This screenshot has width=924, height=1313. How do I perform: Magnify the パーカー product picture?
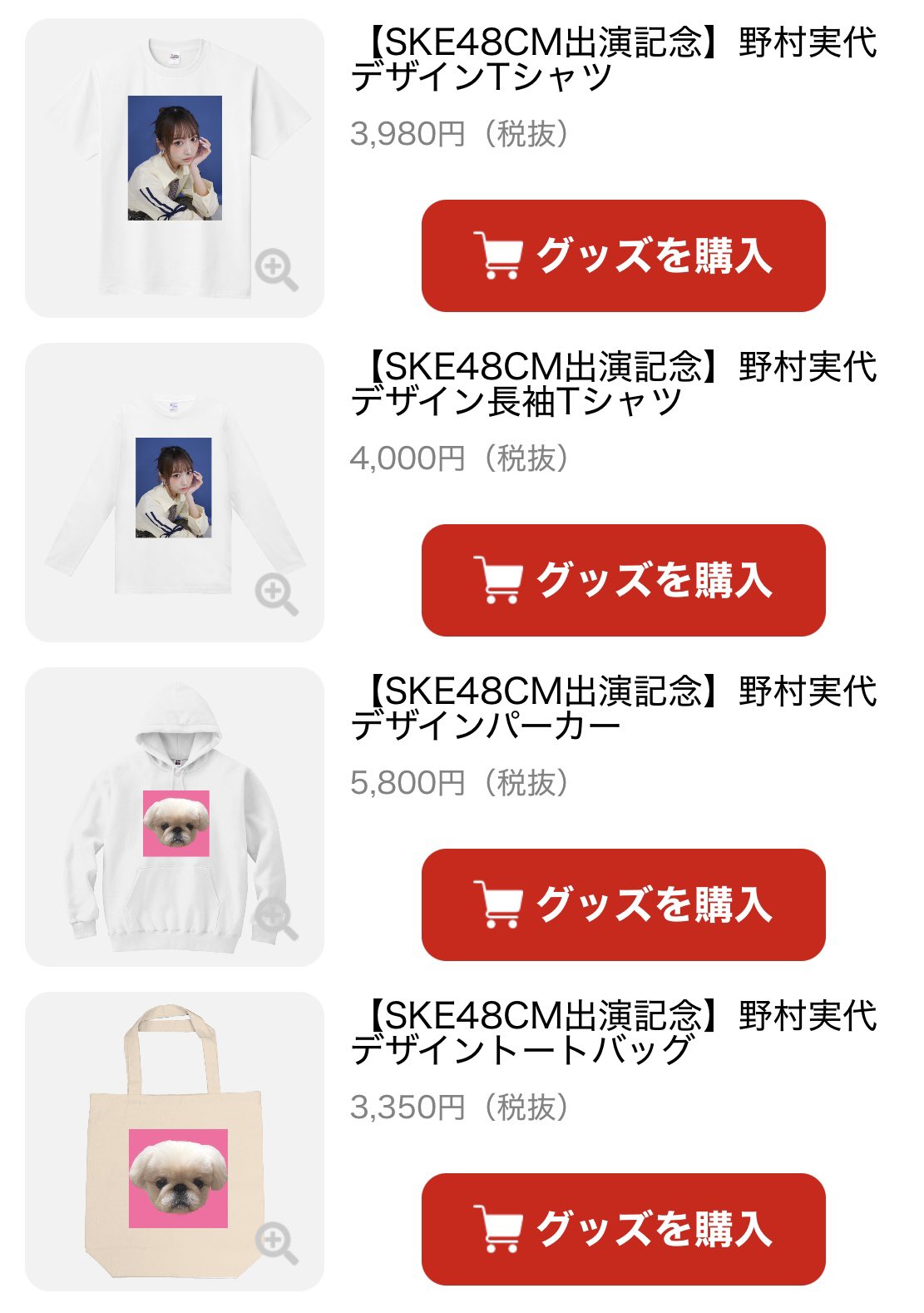click(x=276, y=919)
